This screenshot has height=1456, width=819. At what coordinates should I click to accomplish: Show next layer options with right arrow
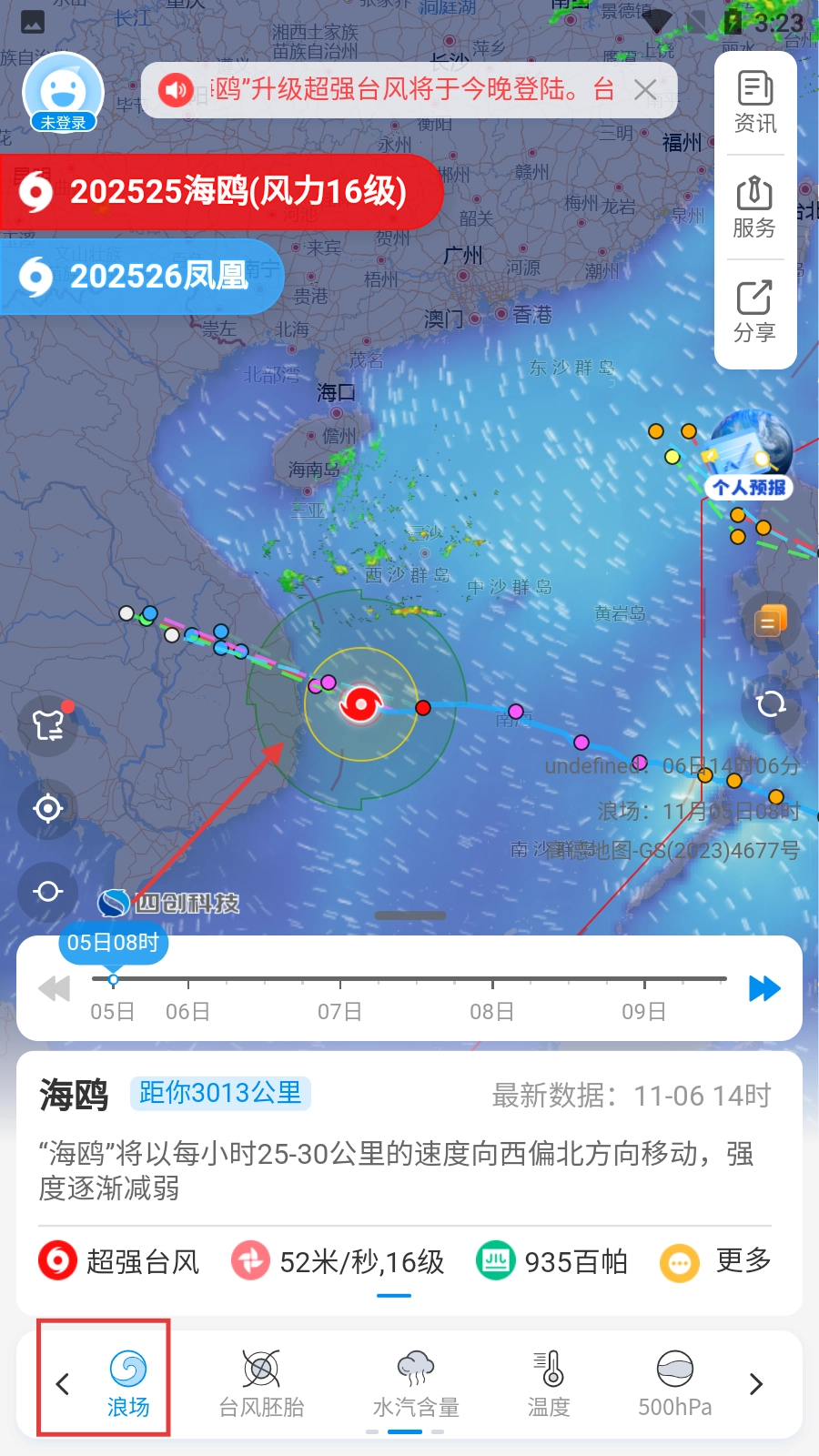755,1384
